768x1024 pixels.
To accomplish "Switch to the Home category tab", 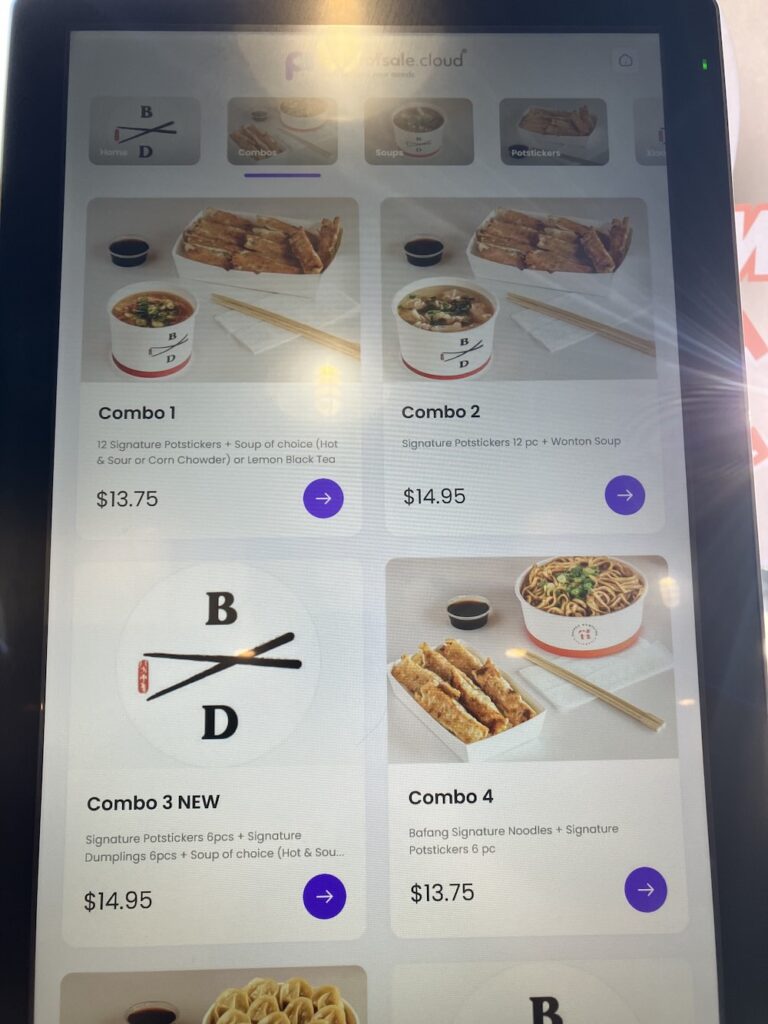I will 145,130.
